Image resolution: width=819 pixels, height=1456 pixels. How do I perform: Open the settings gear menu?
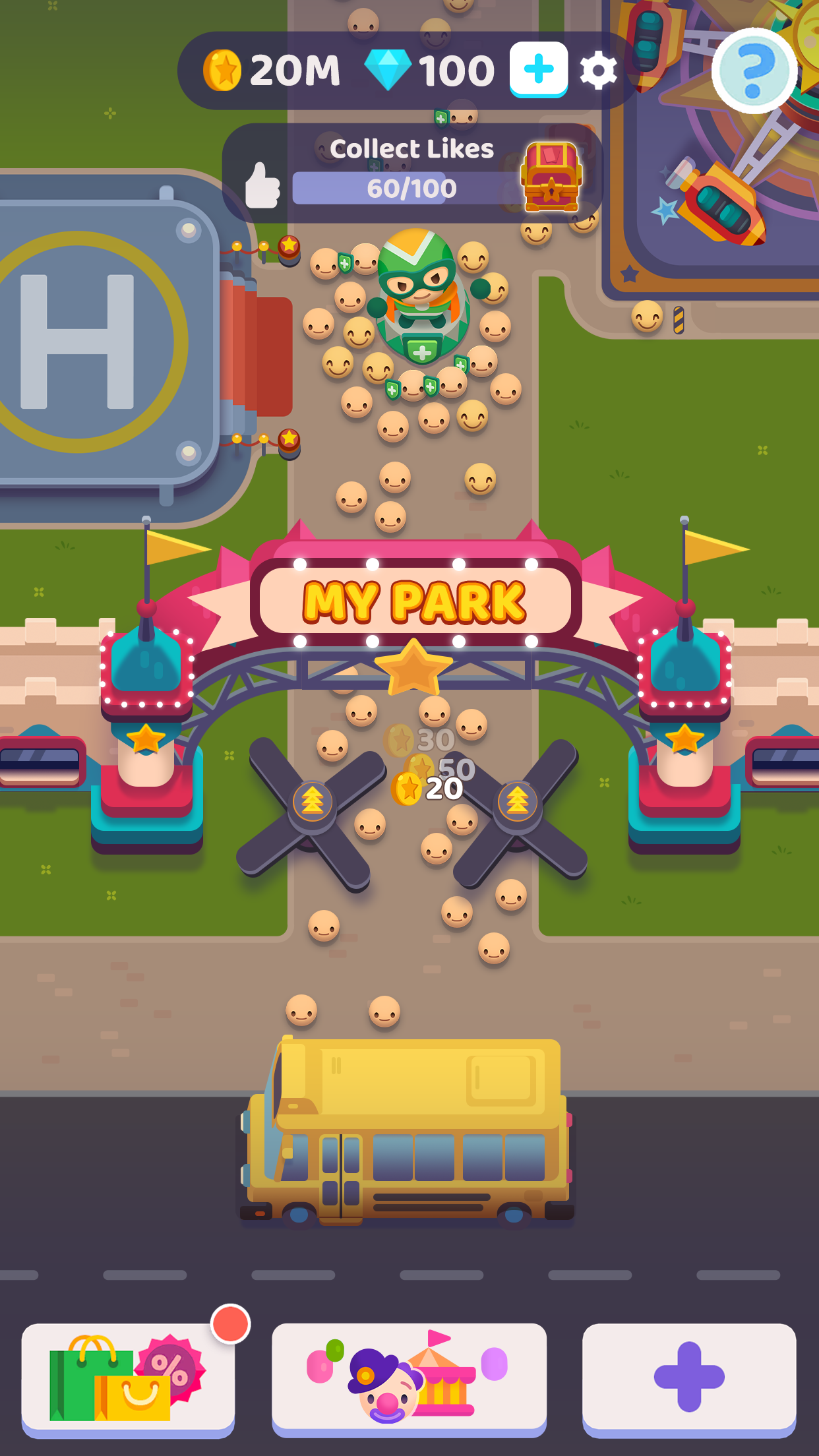click(x=597, y=70)
